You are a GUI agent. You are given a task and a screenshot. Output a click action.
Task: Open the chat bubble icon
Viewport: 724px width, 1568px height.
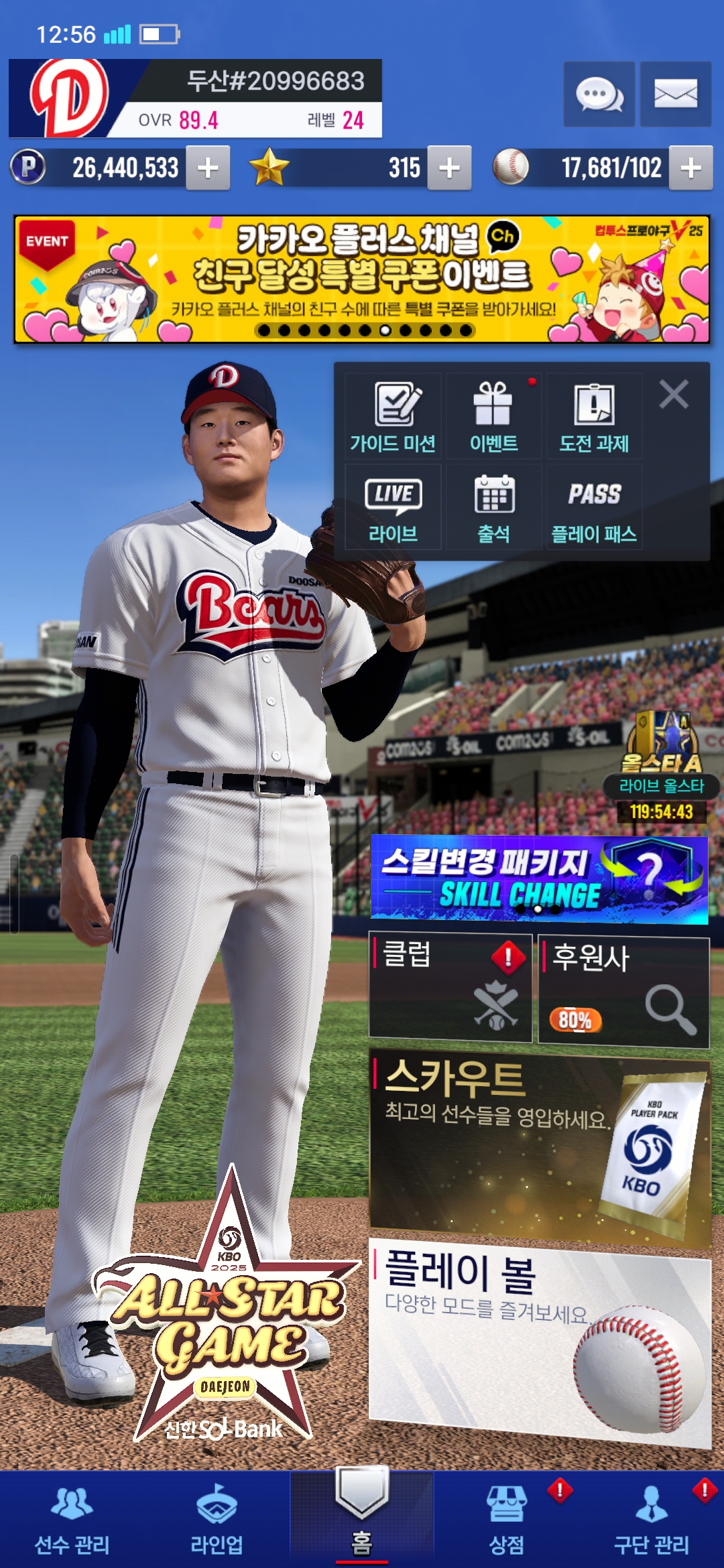(599, 94)
